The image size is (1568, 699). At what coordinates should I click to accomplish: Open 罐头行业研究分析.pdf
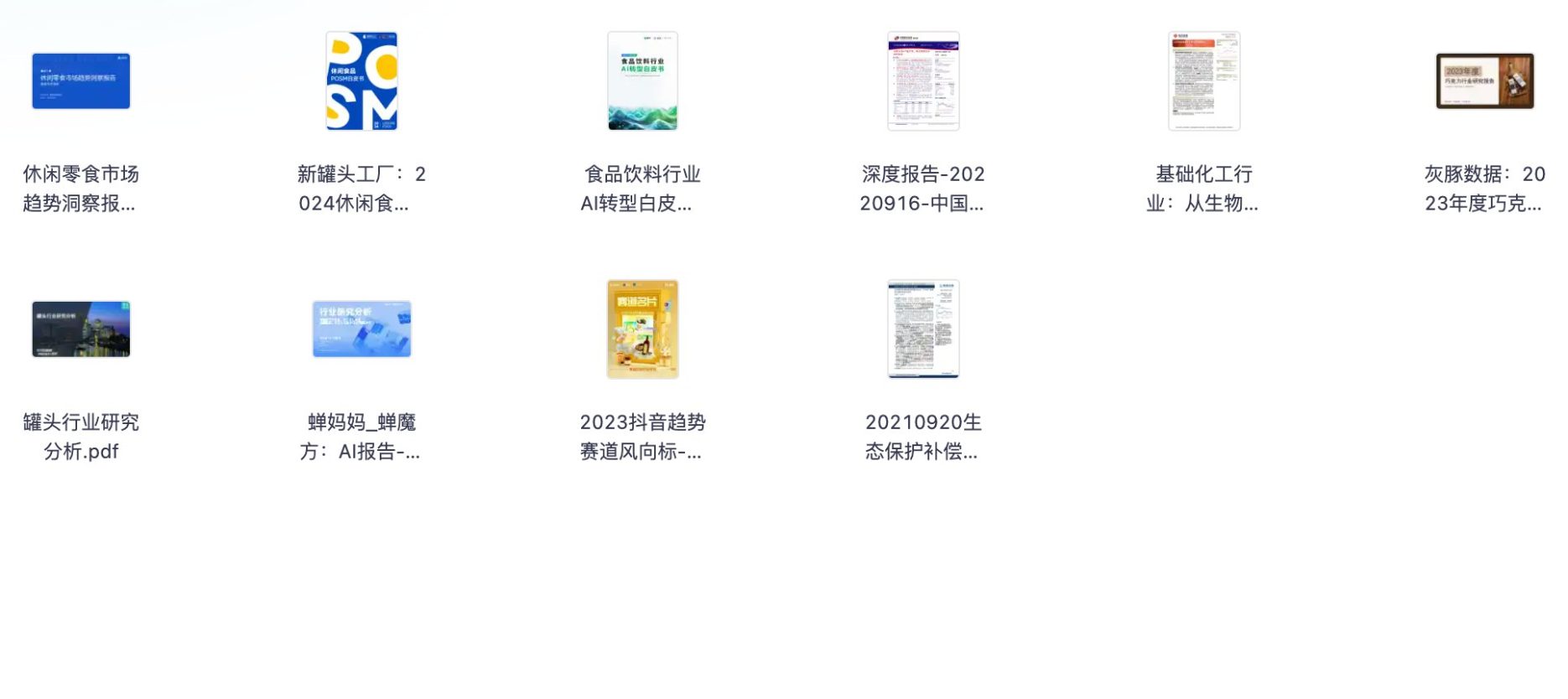pos(80,329)
